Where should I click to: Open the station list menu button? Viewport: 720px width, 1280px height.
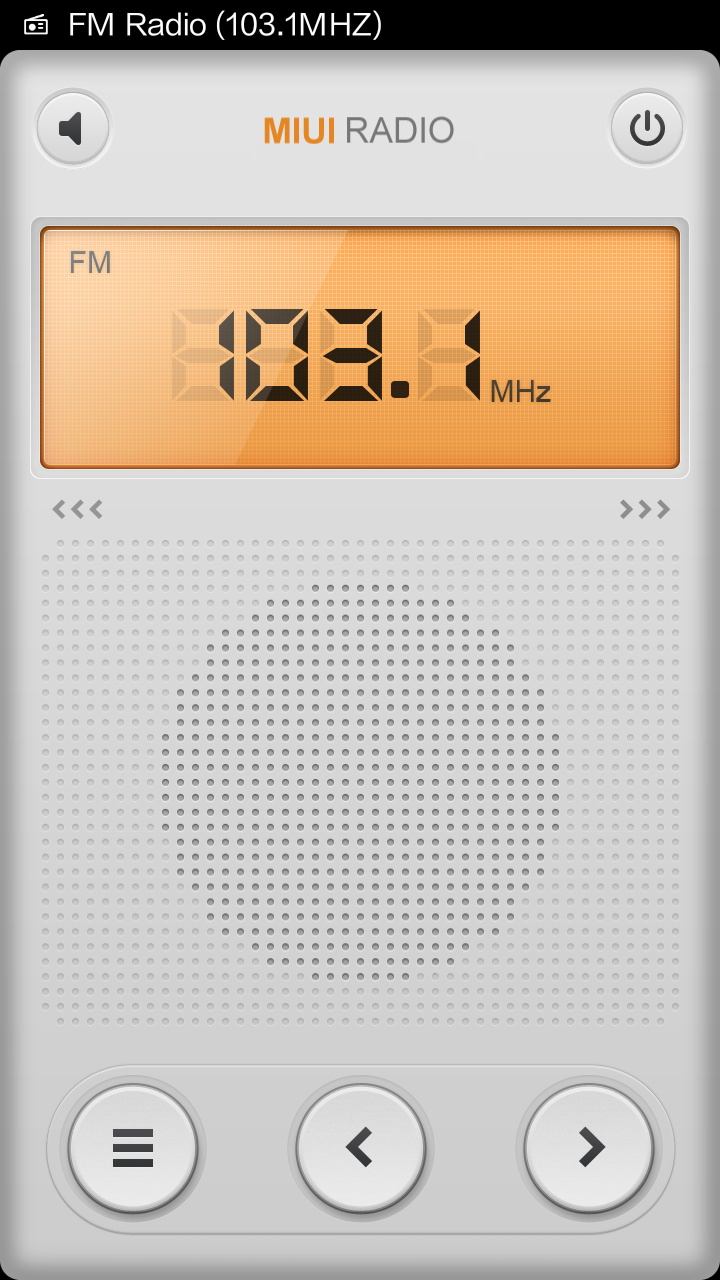click(133, 1148)
